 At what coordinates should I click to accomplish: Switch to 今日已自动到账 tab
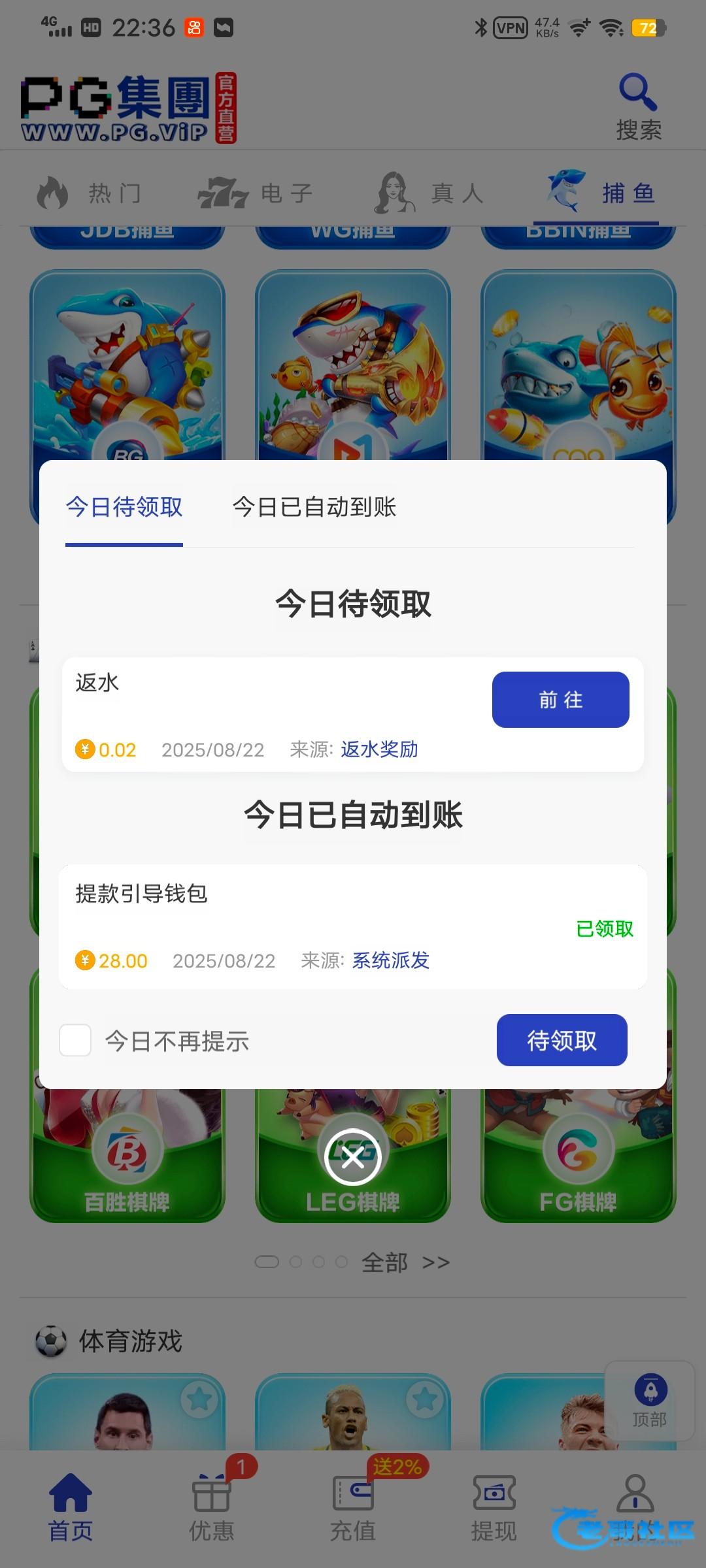[314, 507]
